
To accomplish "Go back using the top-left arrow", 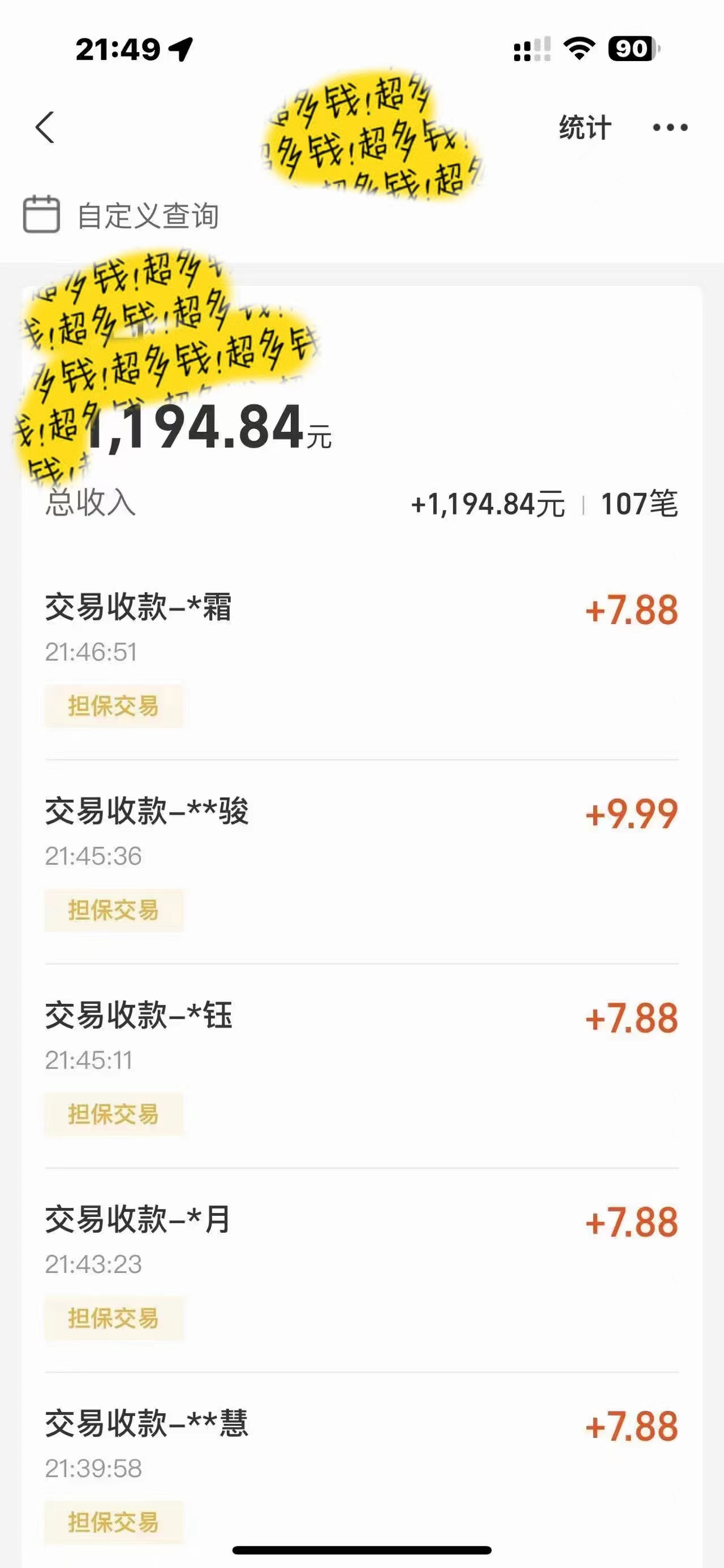I will pyautogui.click(x=45, y=127).
